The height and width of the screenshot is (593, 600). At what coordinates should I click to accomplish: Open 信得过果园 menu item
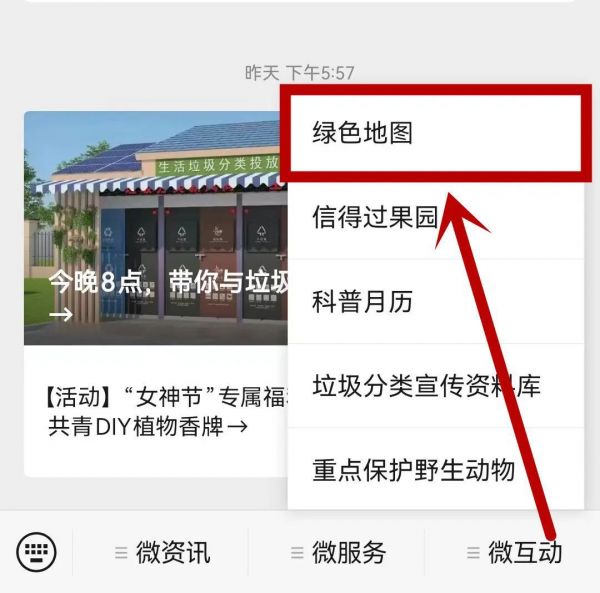pyautogui.click(x=375, y=217)
